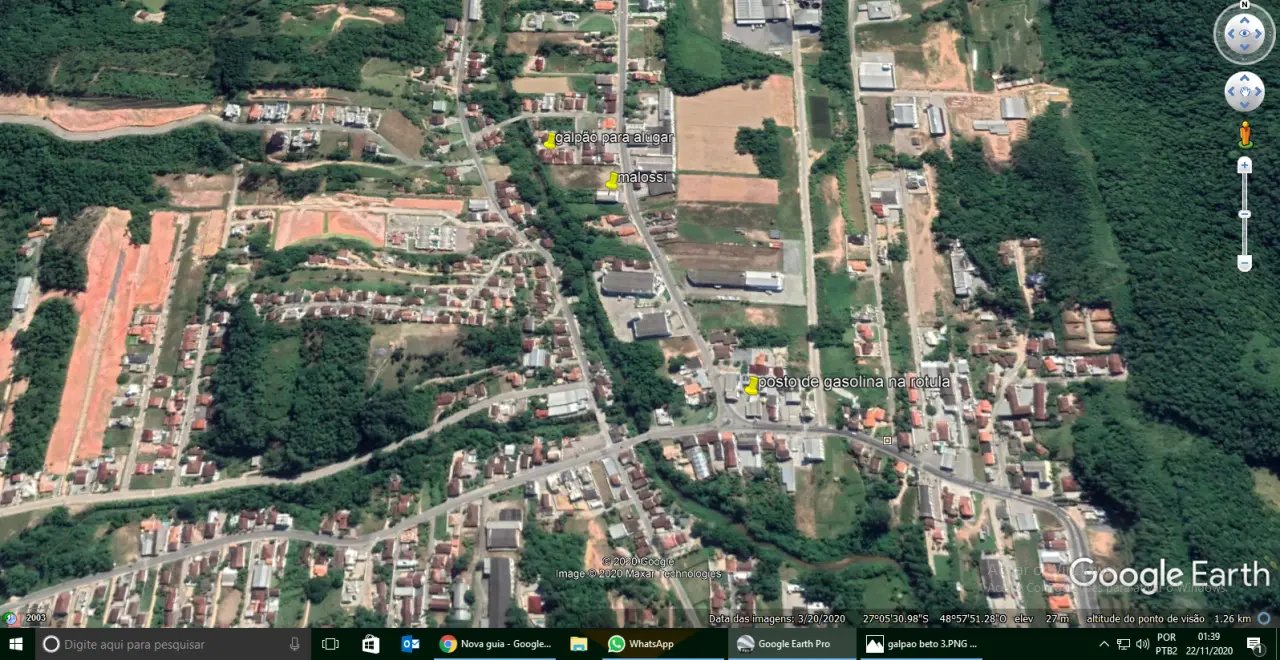The height and width of the screenshot is (660, 1280).
Task: Open Outlook from the taskbar
Action: pyautogui.click(x=410, y=644)
